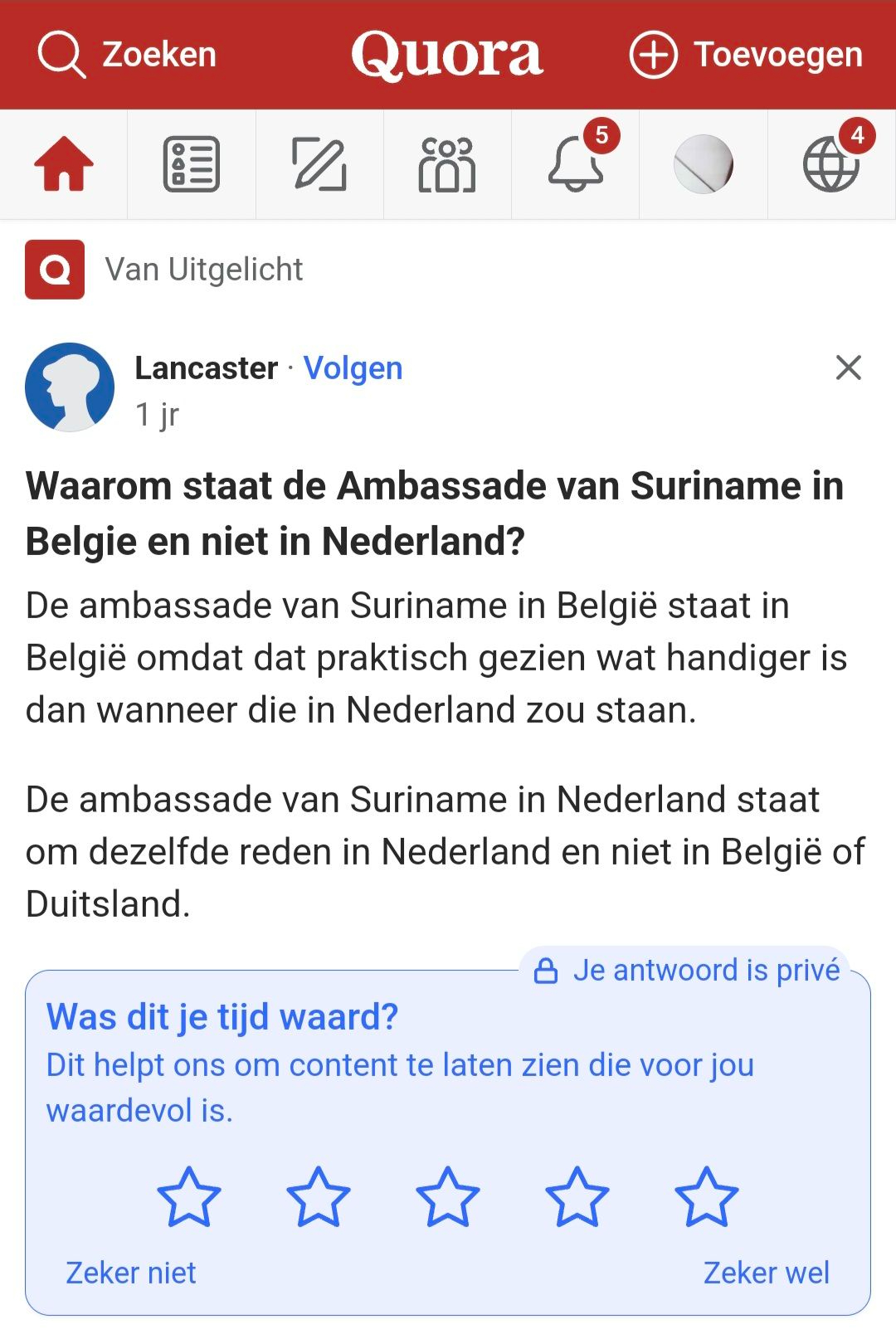Go to the home feed tab
Viewport: 896px width, 1344px height.
click(64, 164)
